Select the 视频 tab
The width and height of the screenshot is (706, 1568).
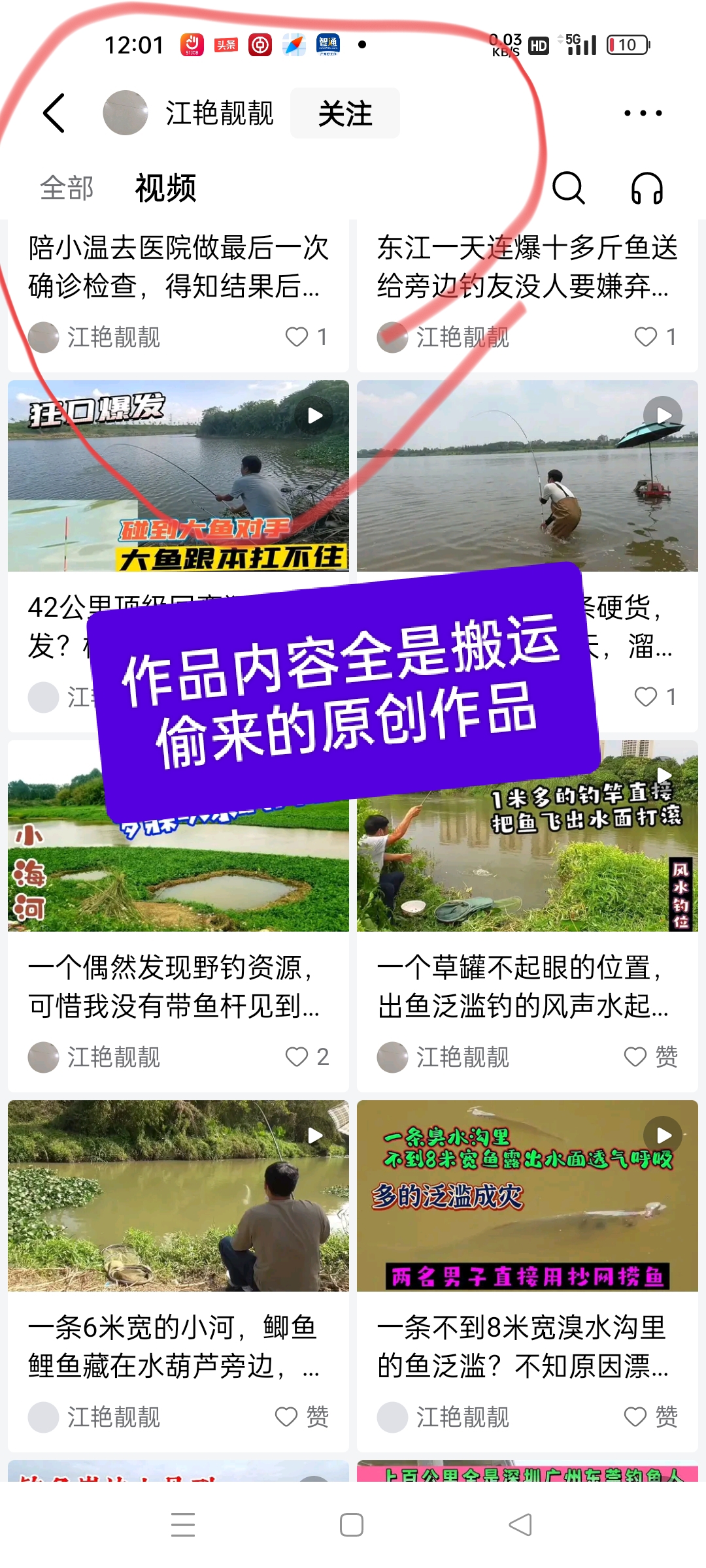[x=165, y=188]
